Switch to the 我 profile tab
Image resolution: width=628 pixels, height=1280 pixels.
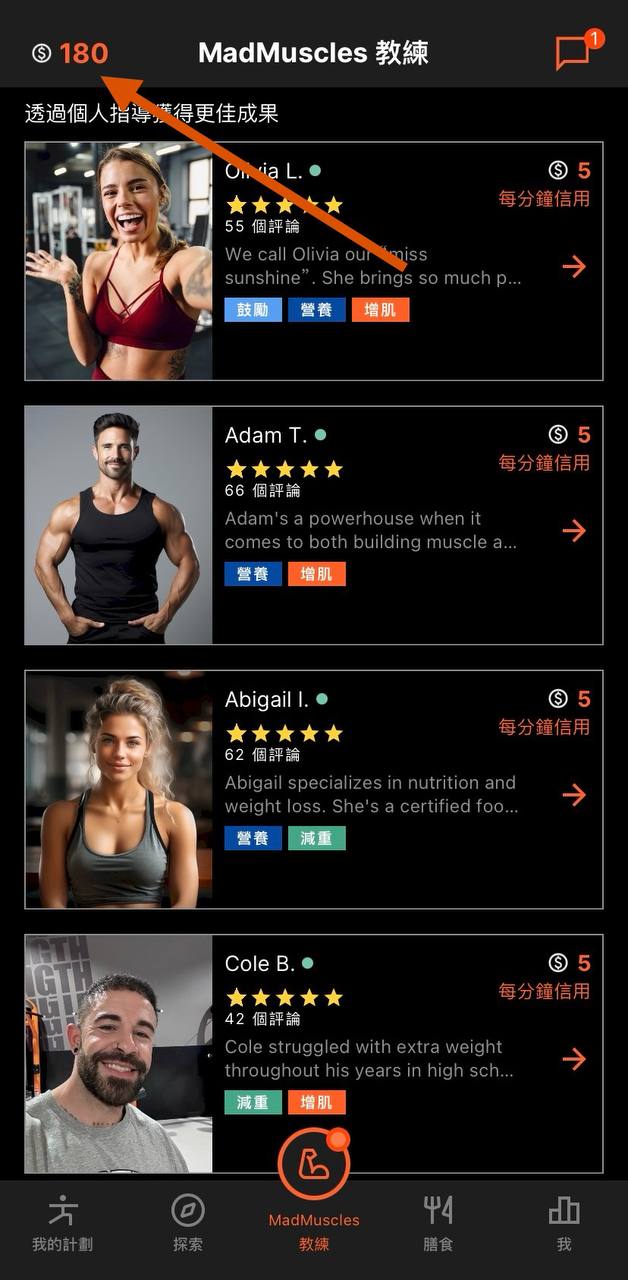[x=564, y=1222]
